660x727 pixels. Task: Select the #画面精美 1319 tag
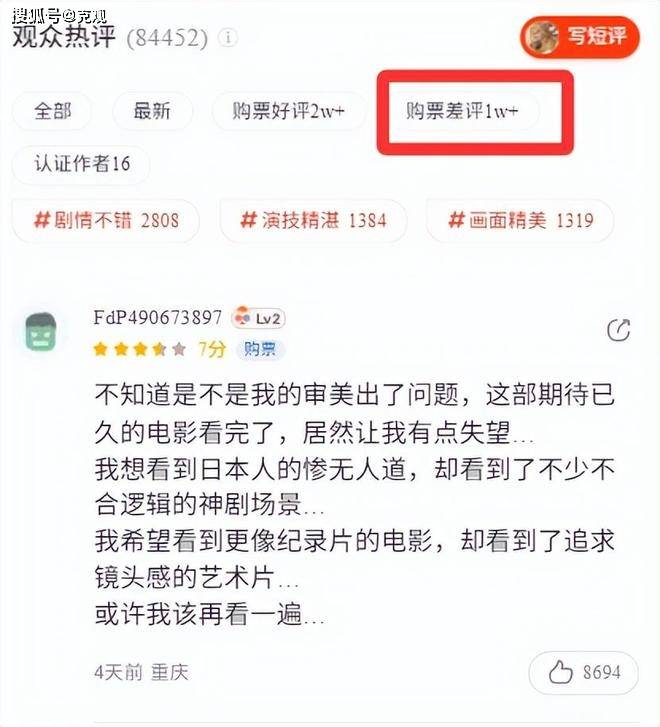click(520, 221)
